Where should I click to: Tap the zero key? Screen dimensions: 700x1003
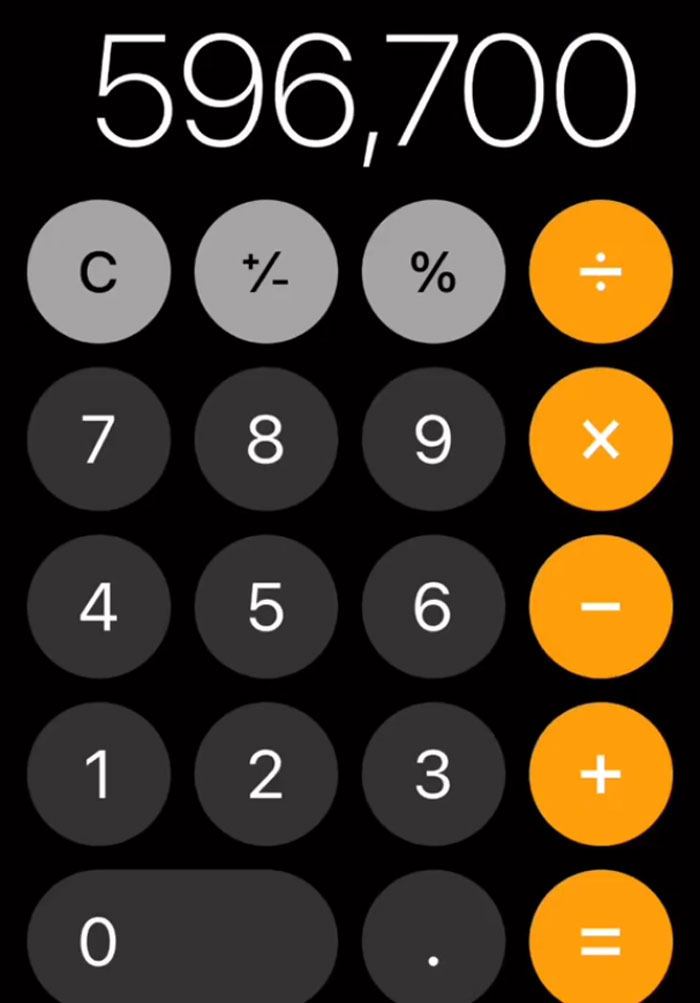coord(180,940)
